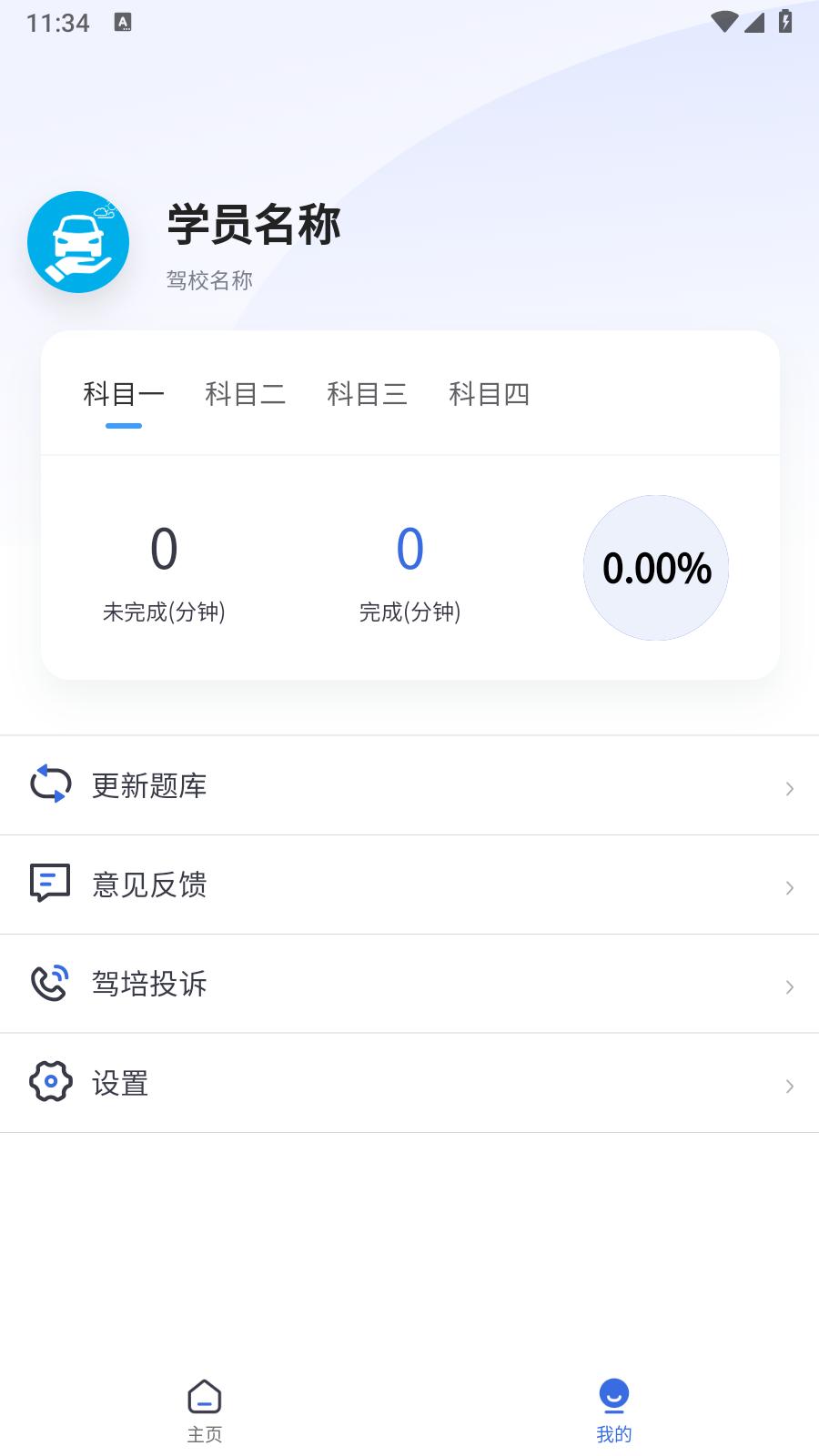819x1456 pixels.
Task: Select the update question bank refresh icon
Action: tap(50, 785)
